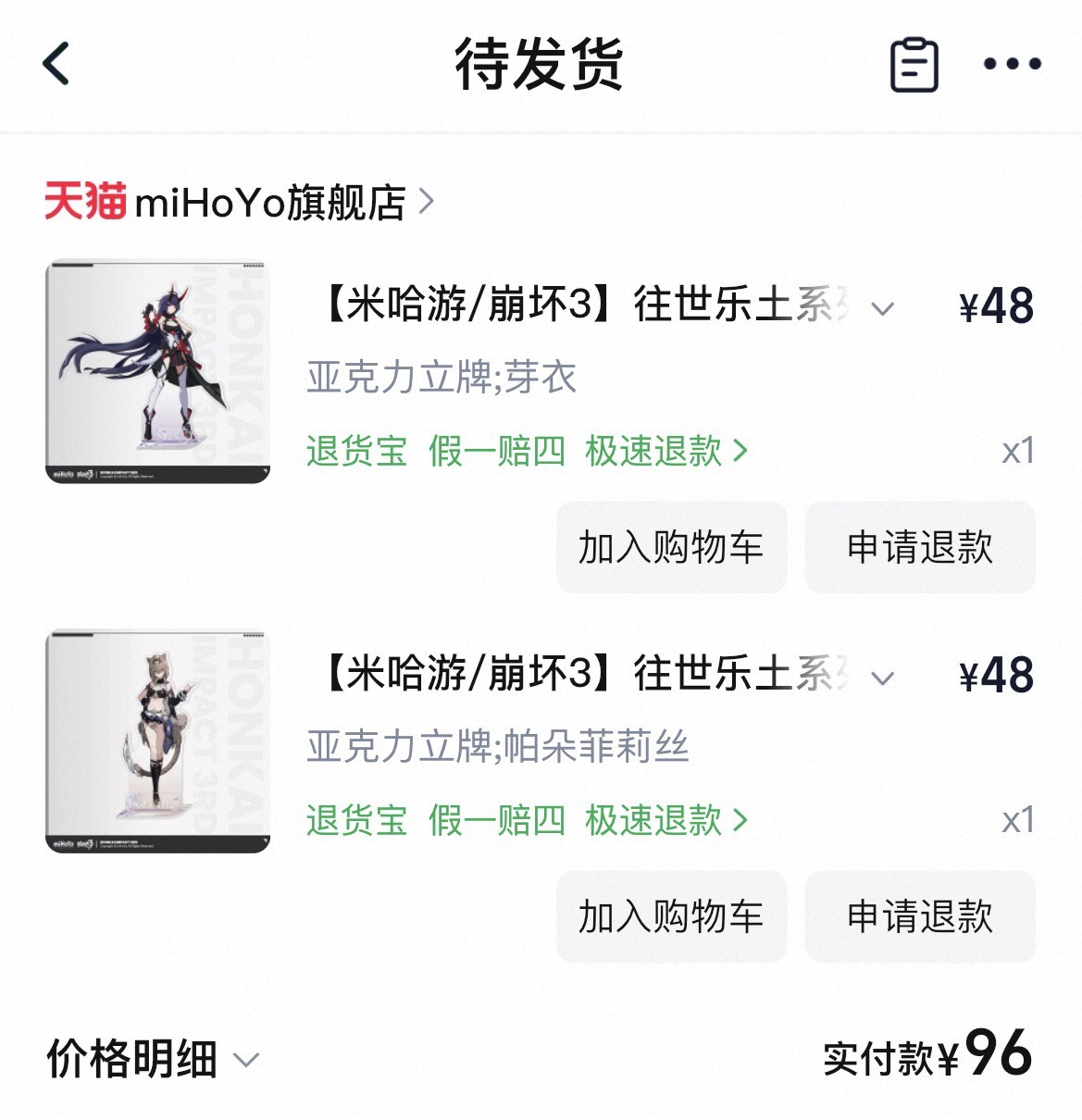The image size is (1082, 1120).
Task: Go back from the 待发货 page
Action: pos(56,65)
